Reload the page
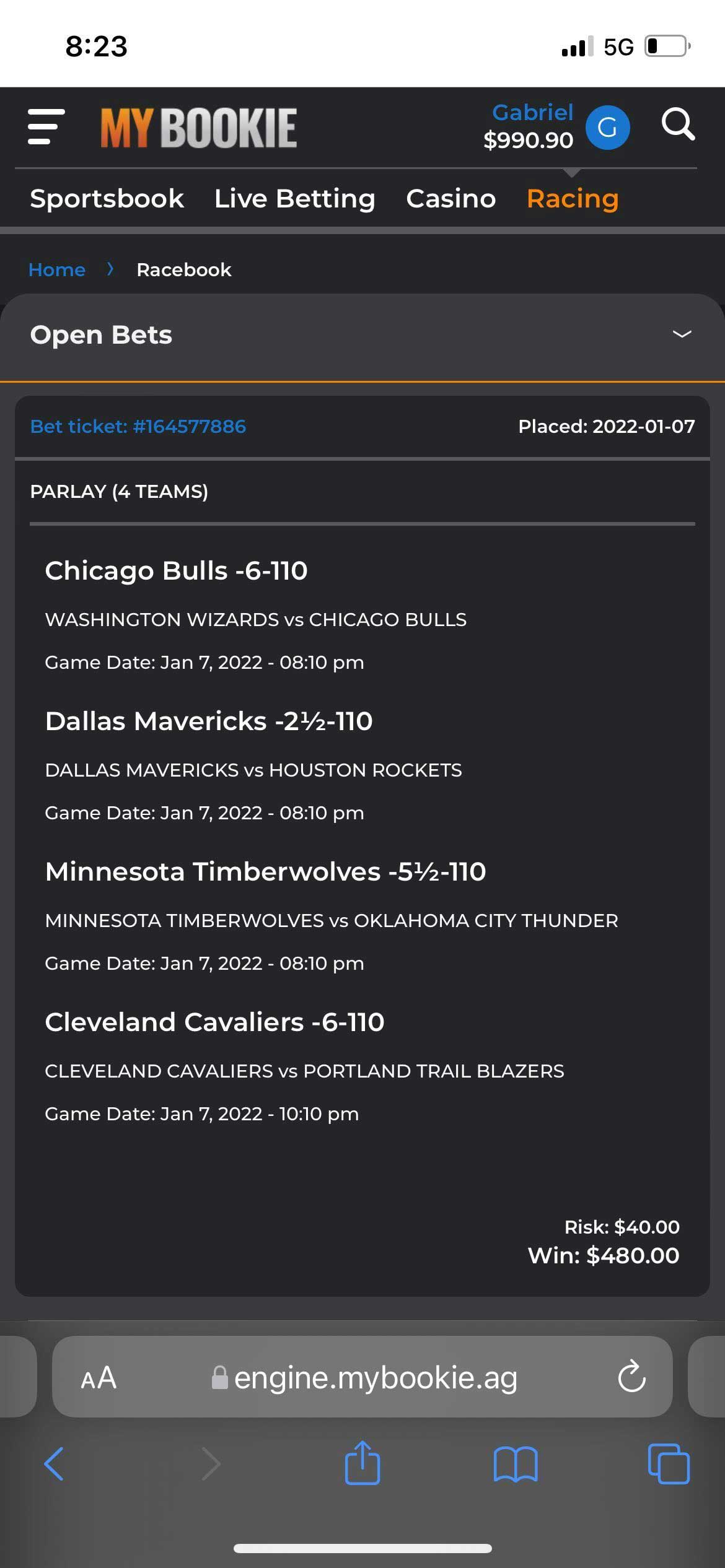The image size is (725, 1568). [x=631, y=1377]
